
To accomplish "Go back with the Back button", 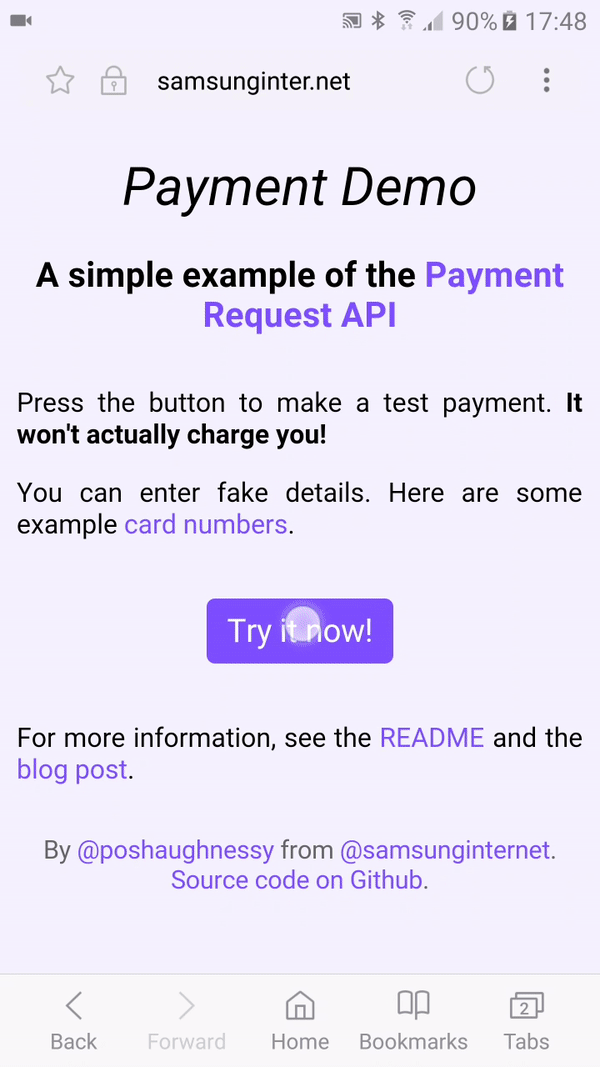I will pyautogui.click(x=73, y=1021).
